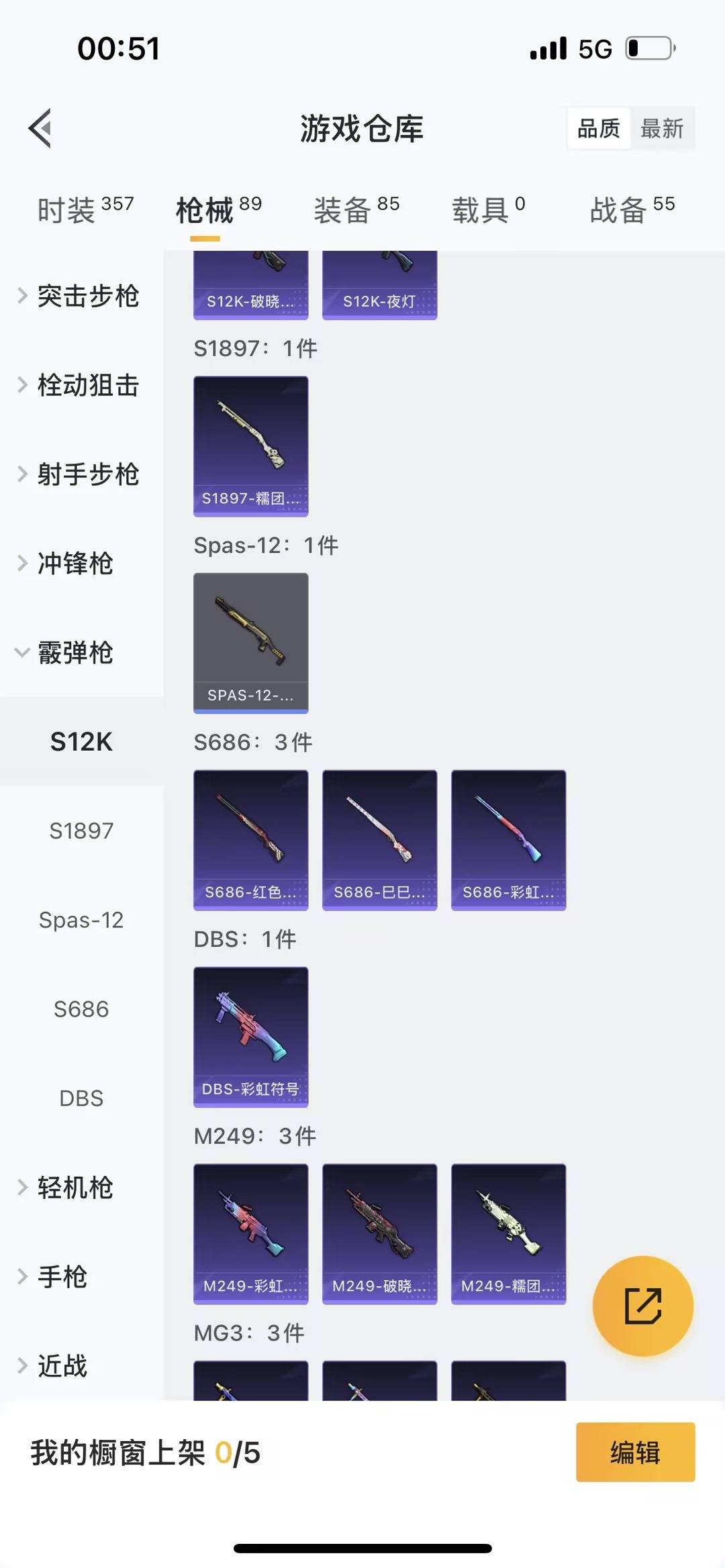Open the share/export floating button
Screen dimensions: 725x1568
(642, 1306)
